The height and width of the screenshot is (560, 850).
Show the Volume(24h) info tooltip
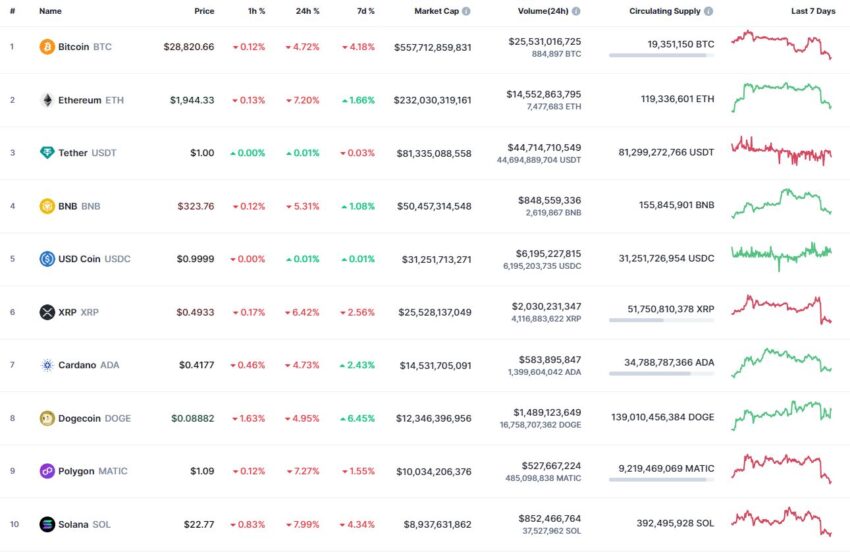575,11
